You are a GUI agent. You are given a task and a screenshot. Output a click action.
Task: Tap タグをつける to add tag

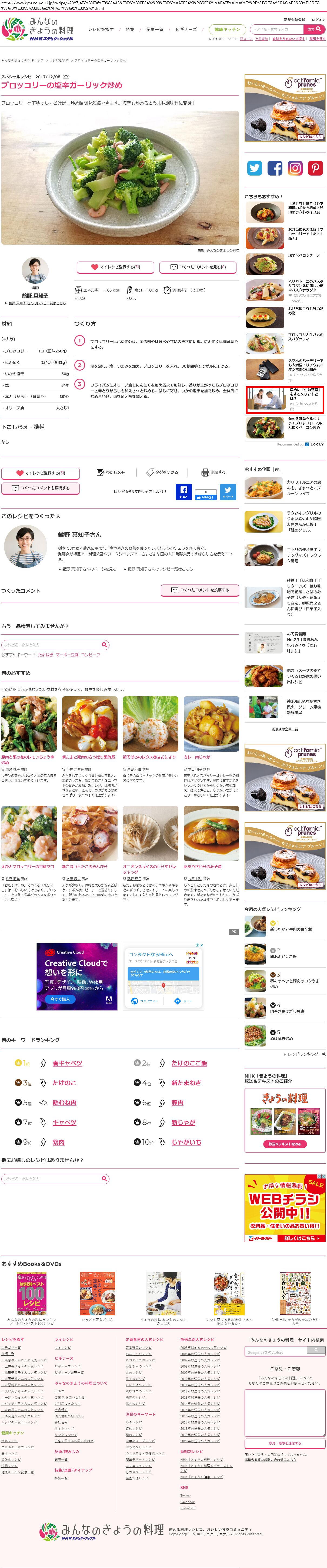point(162,472)
